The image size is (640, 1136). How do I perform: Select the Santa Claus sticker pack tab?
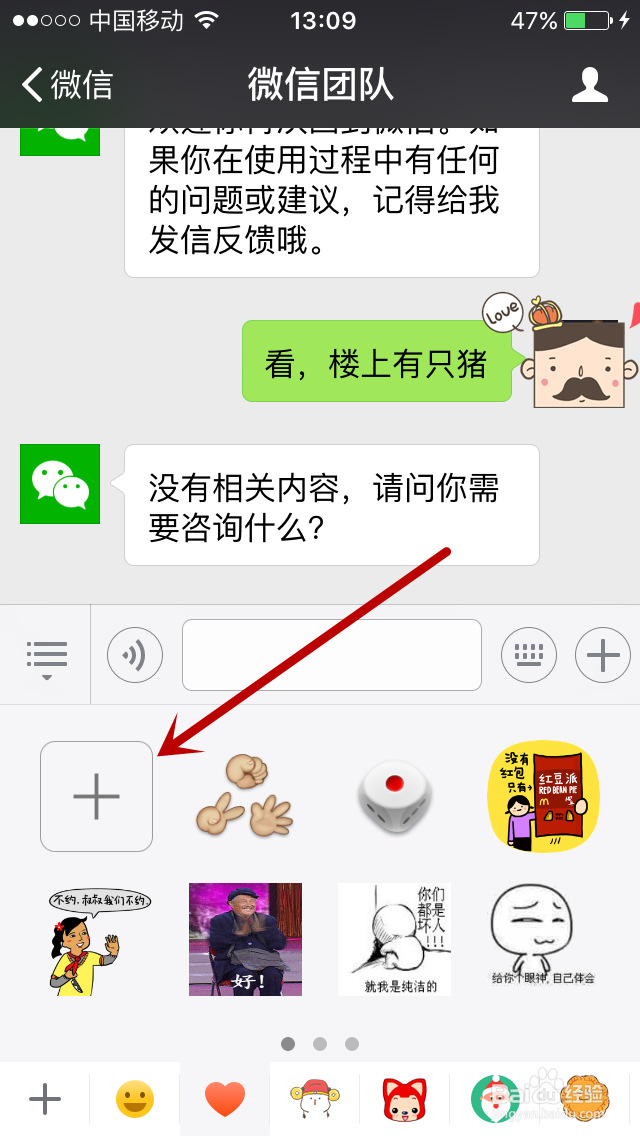pyautogui.click(x=494, y=1100)
